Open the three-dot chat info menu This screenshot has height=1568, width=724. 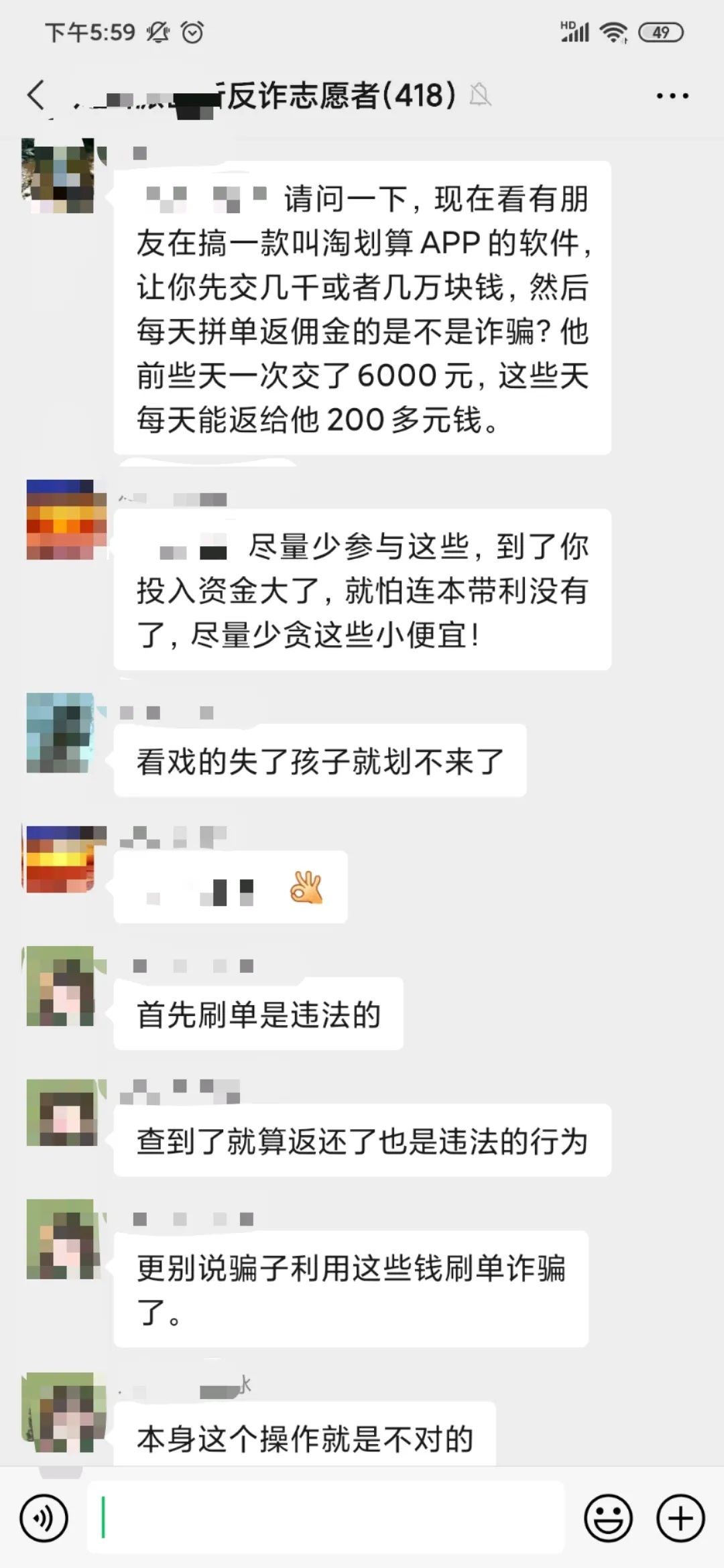[672, 96]
